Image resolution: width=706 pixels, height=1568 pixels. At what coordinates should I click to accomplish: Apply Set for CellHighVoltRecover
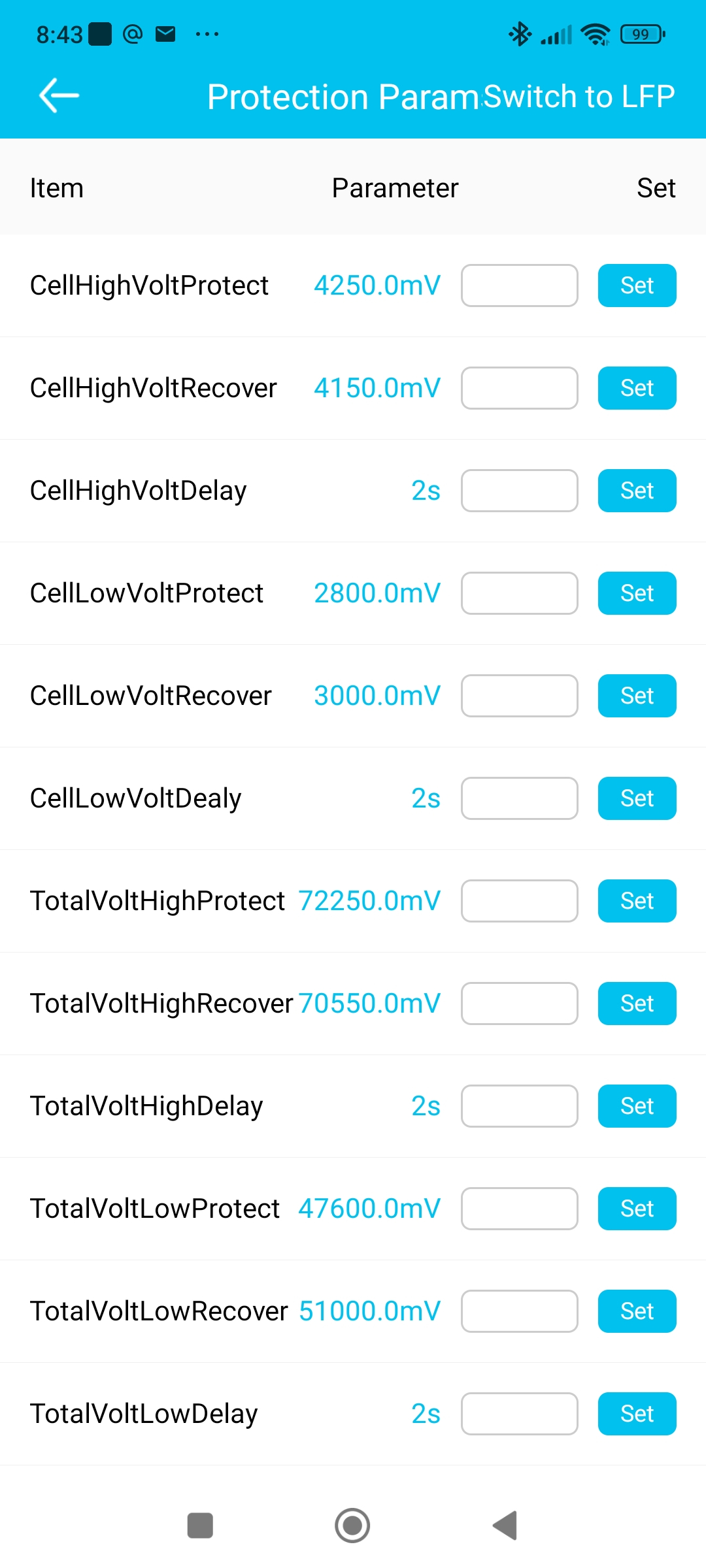pyautogui.click(x=637, y=388)
